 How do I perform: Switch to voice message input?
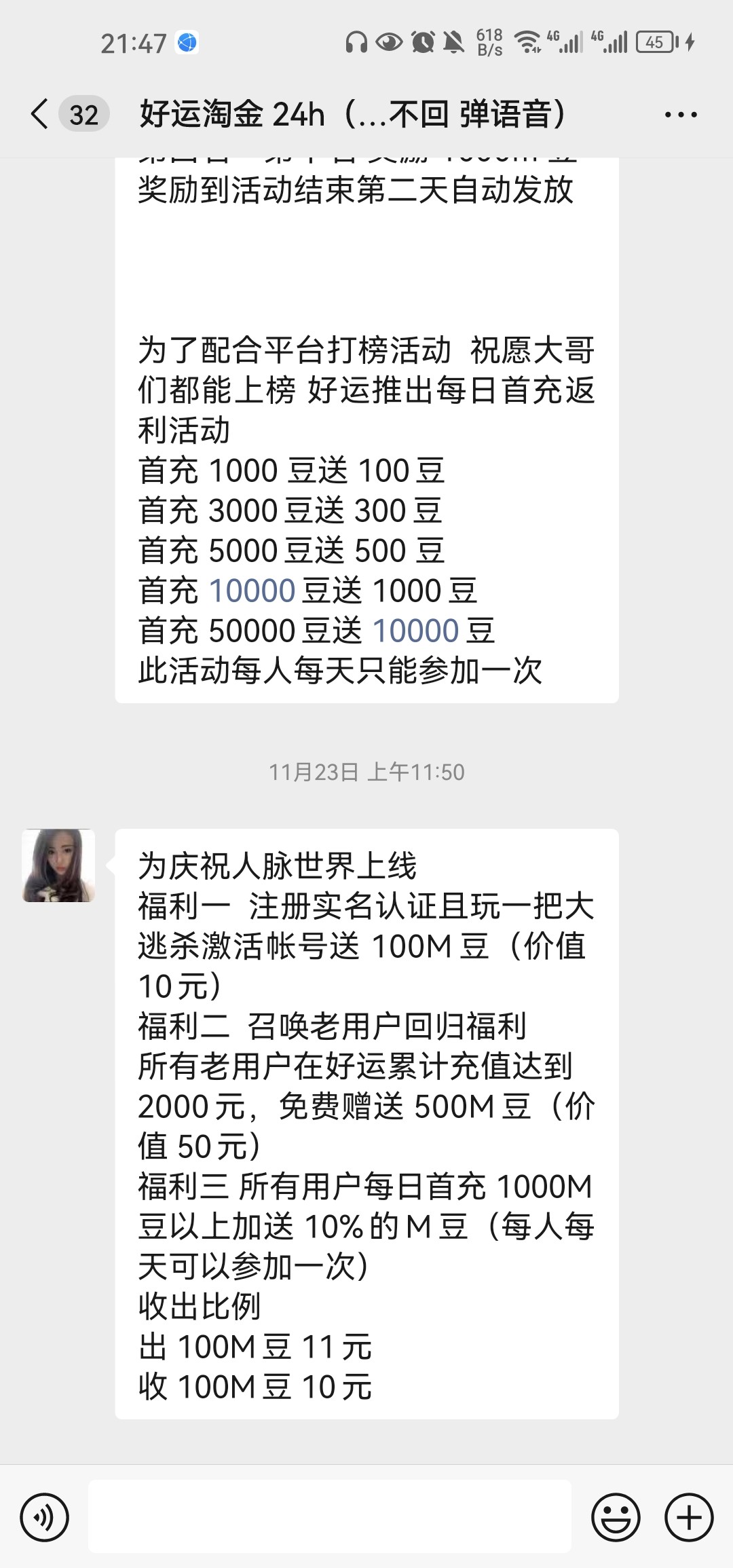(x=44, y=1517)
